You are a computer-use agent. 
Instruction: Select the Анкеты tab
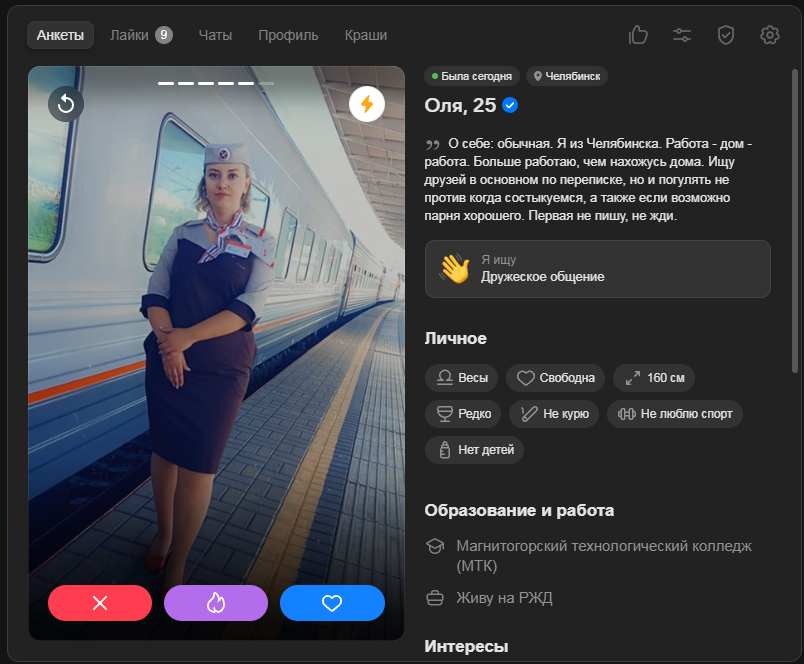click(x=61, y=35)
